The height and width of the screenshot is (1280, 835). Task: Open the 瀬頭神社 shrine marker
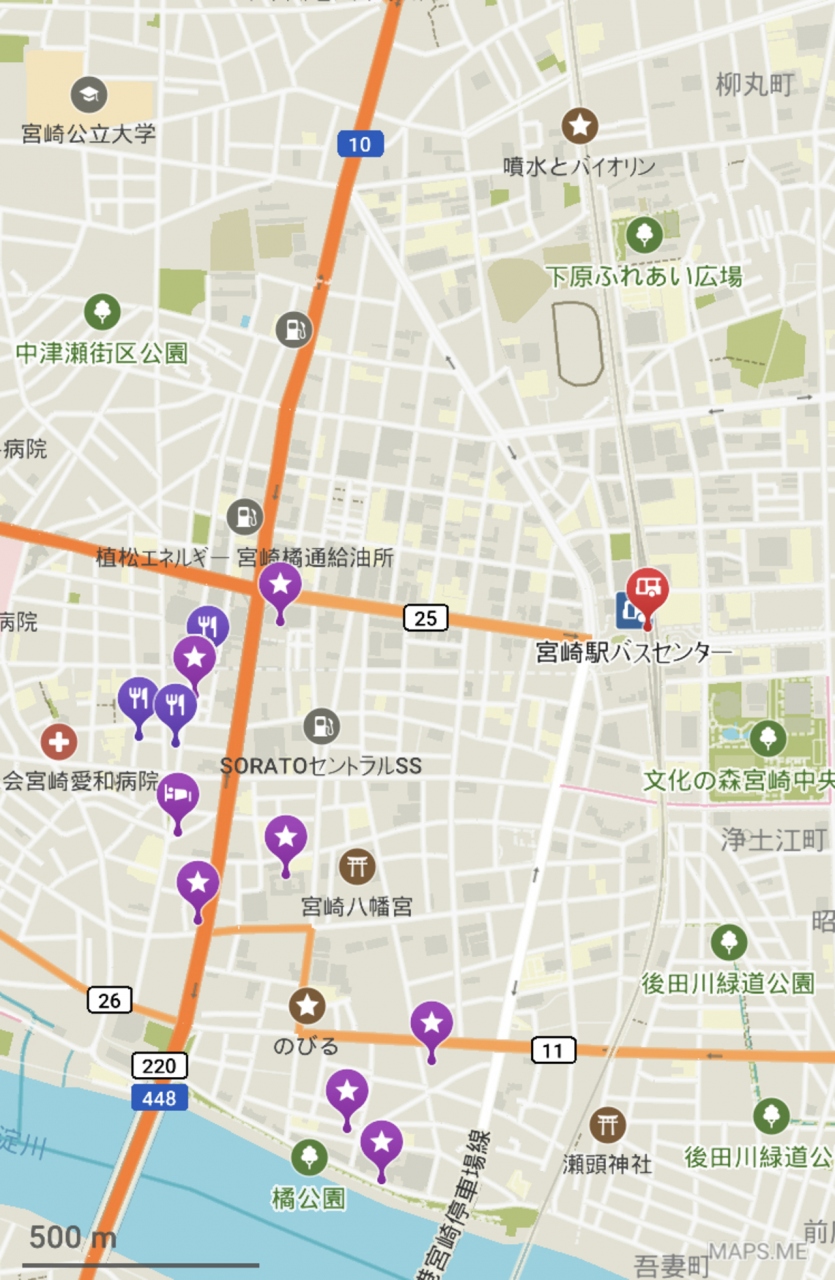(x=607, y=1124)
